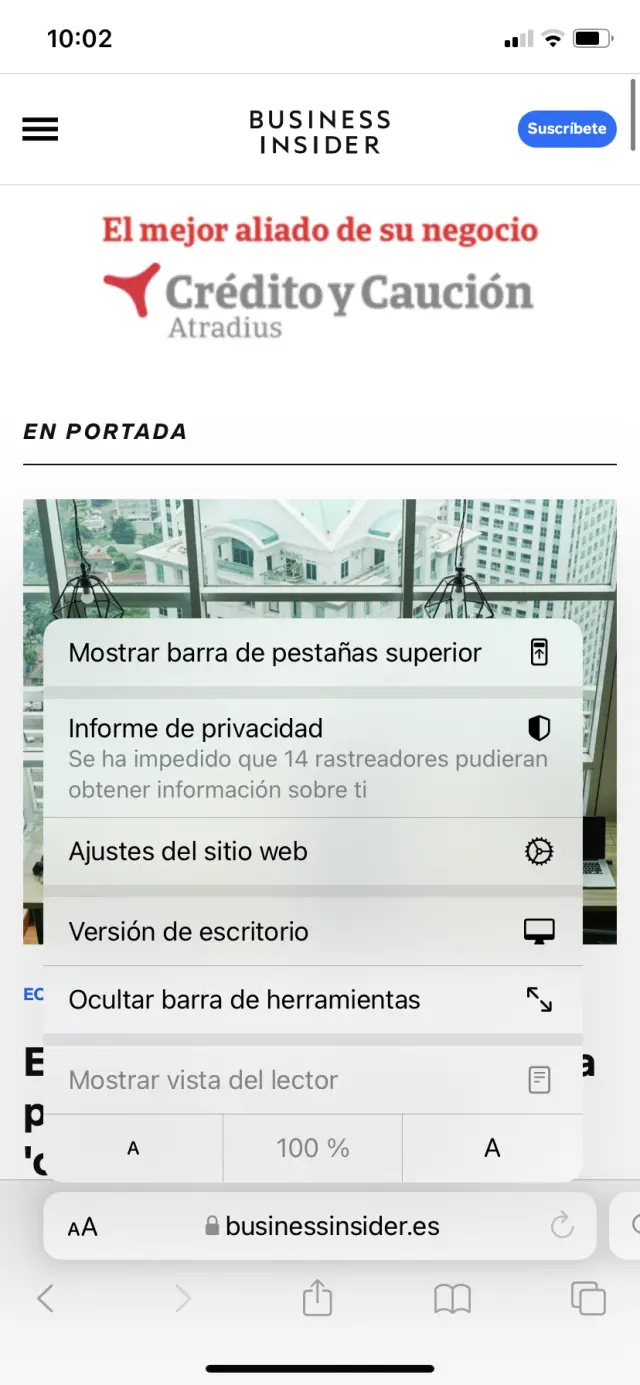Viewport: 640px width, 1385px height.
Task: Go back to the previous page
Action: point(45,1299)
